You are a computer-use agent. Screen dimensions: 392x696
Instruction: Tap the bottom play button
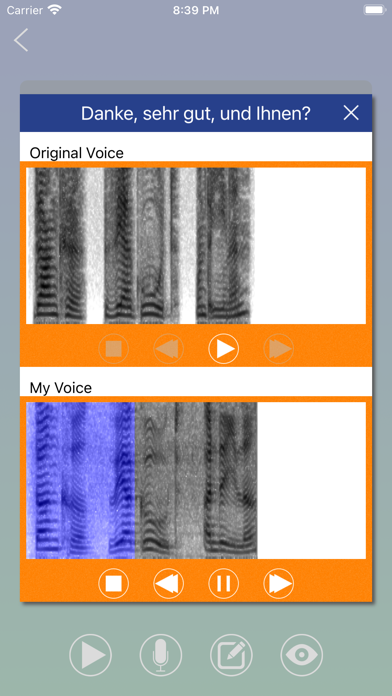[x=91, y=655]
